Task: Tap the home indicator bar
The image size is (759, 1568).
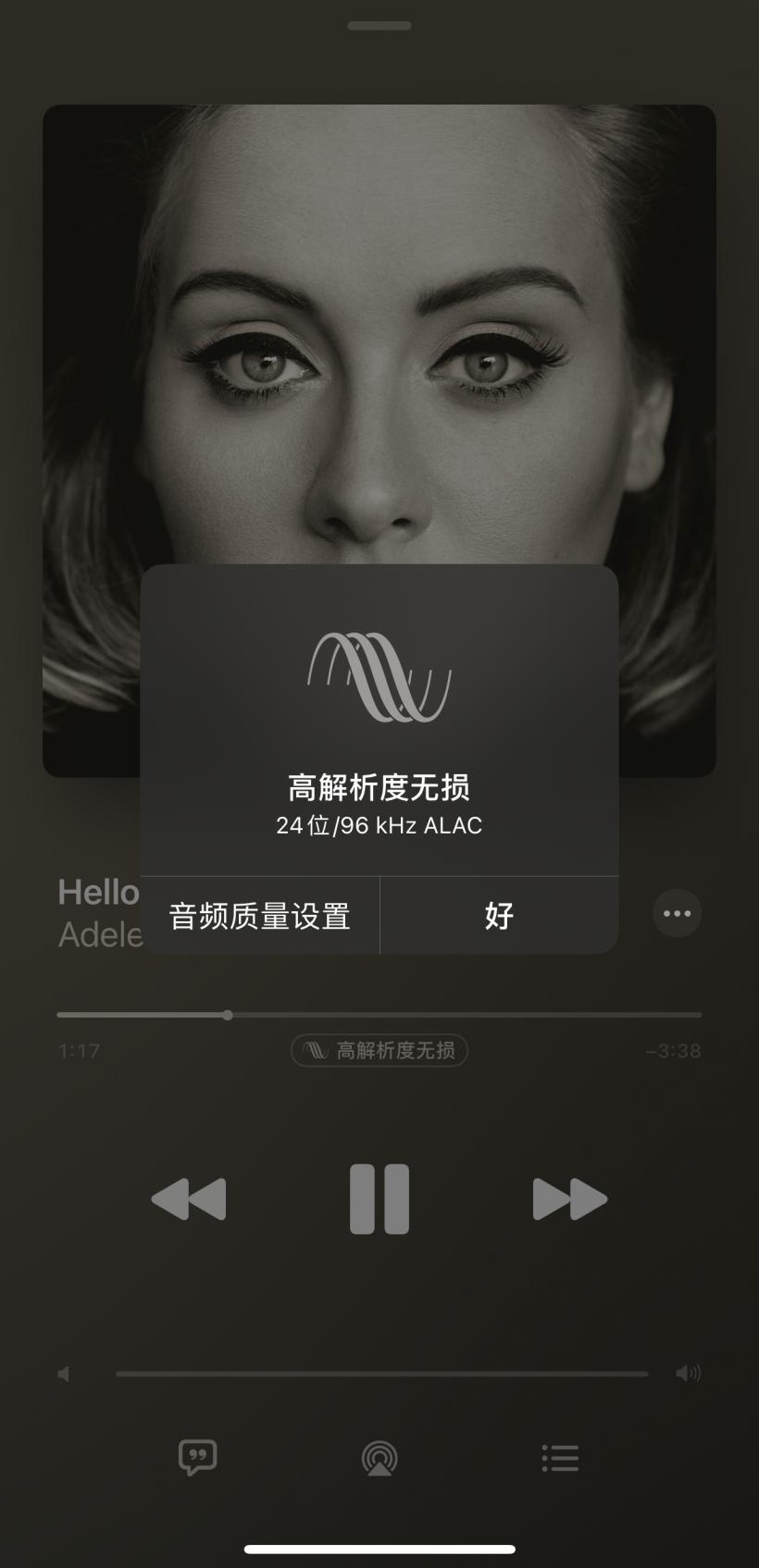Action: click(379, 1549)
